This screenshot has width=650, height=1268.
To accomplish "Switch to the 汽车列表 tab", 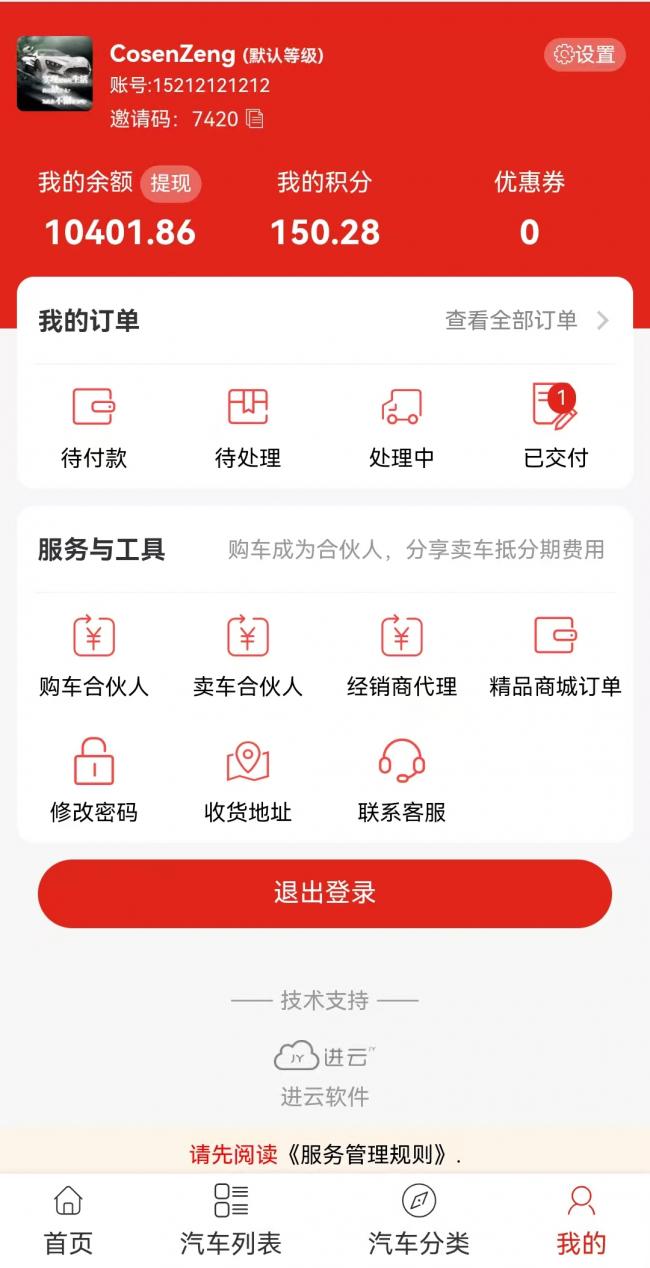I will point(231,1221).
